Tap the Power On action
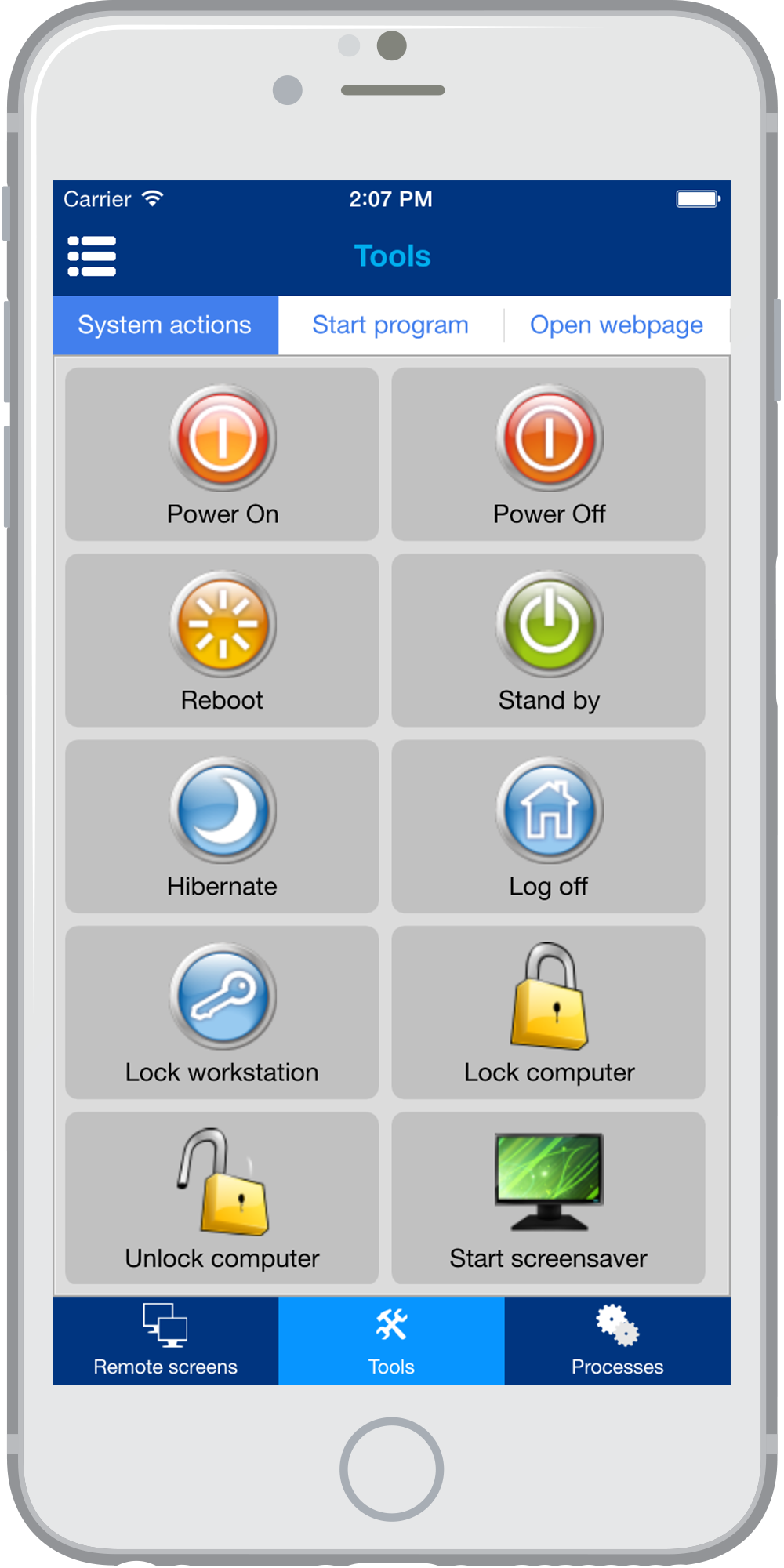 222,454
